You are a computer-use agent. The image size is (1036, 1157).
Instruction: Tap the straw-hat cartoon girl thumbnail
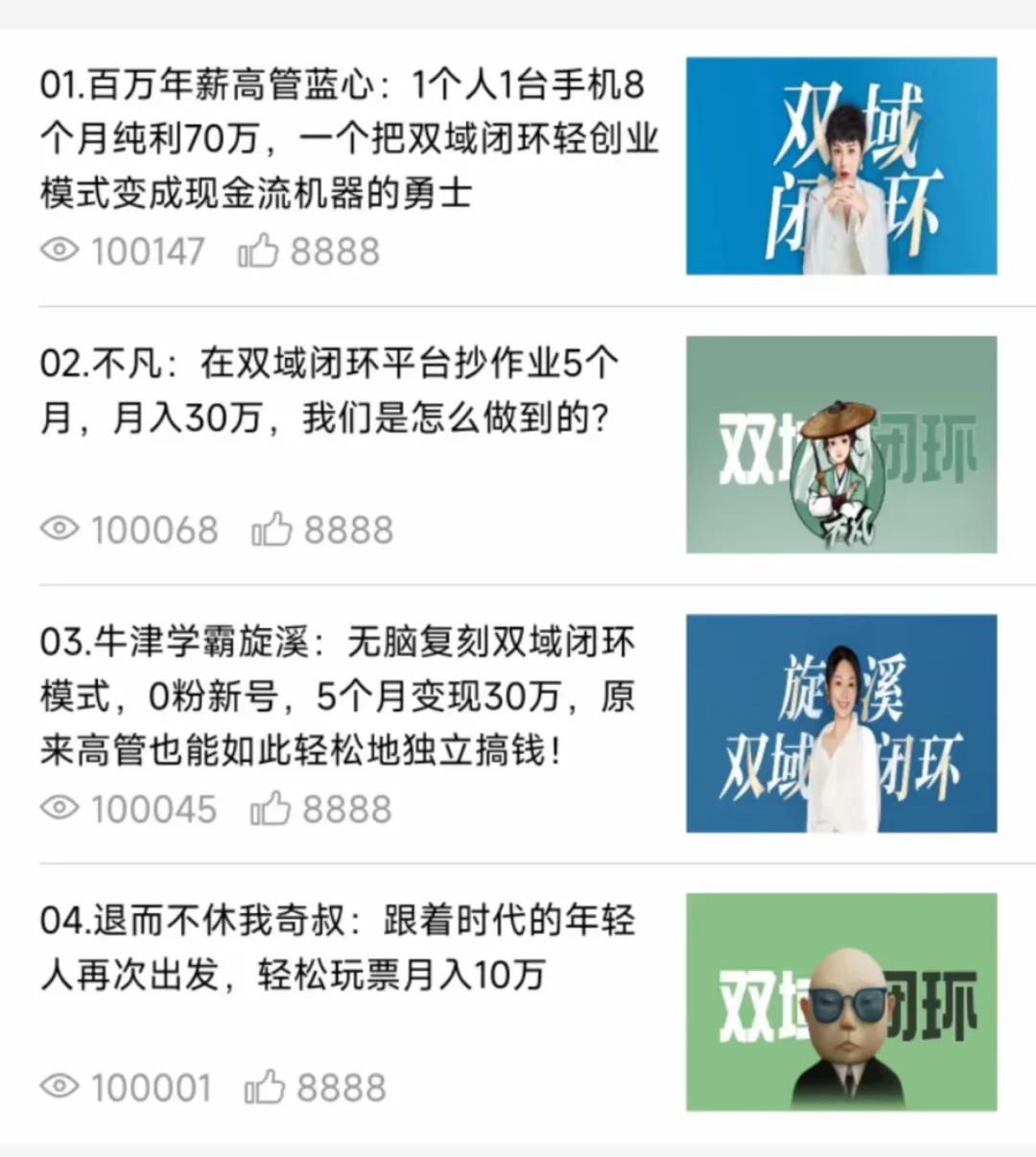[841, 444]
